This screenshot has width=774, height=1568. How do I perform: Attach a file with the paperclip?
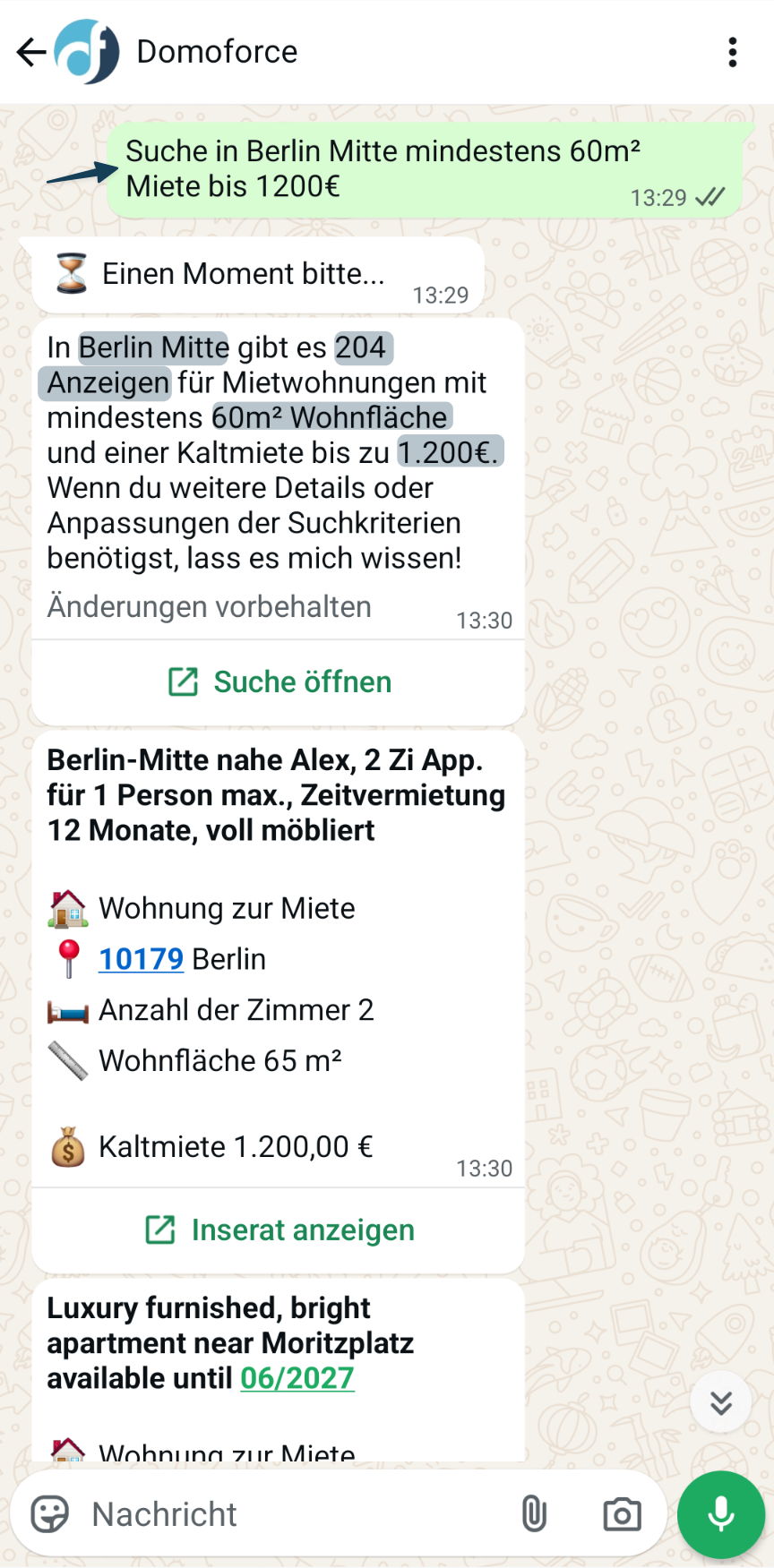pos(534,1515)
